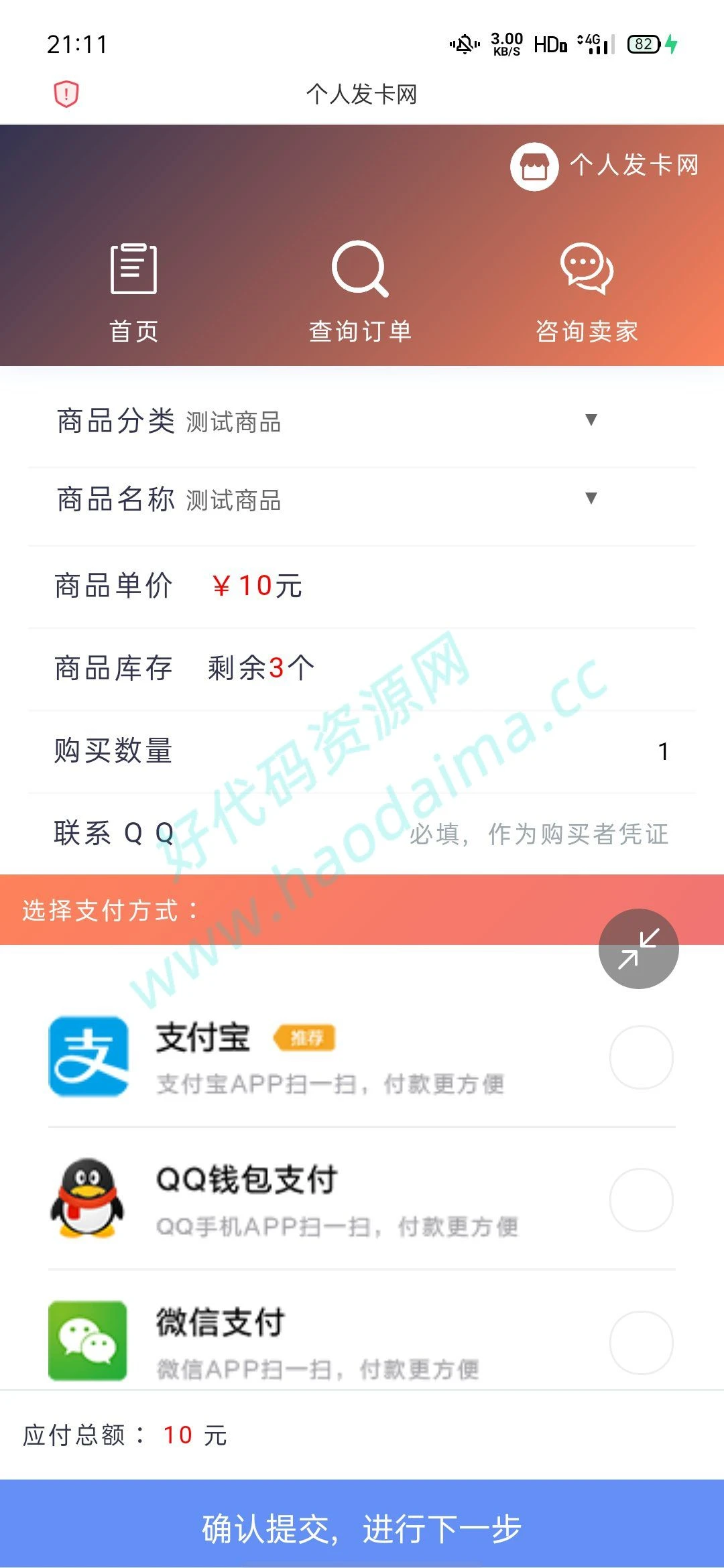The image size is (724, 1568).
Task: Choose QQ钱包支付 payment option
Action: [641, 1199]
